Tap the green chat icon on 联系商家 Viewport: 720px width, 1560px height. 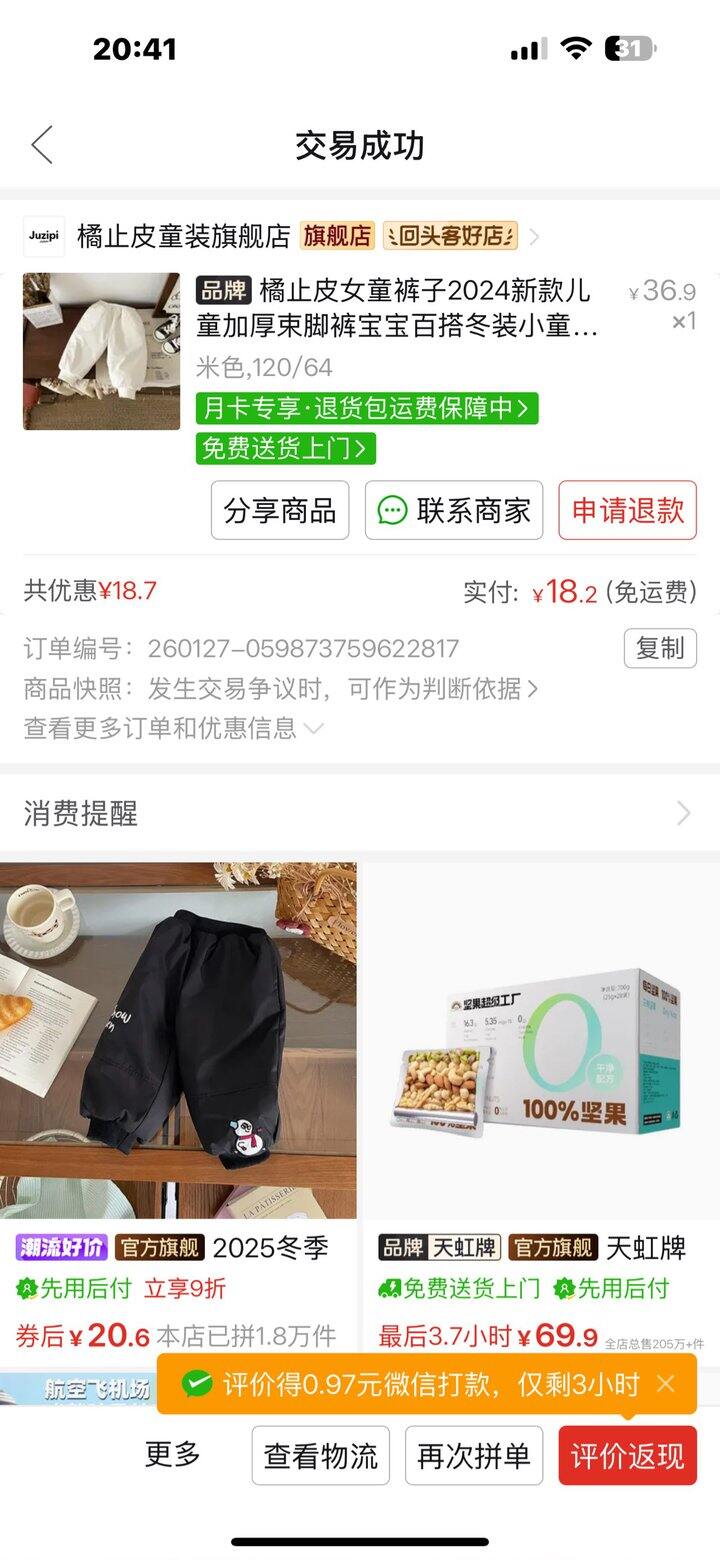click(391, 511)
